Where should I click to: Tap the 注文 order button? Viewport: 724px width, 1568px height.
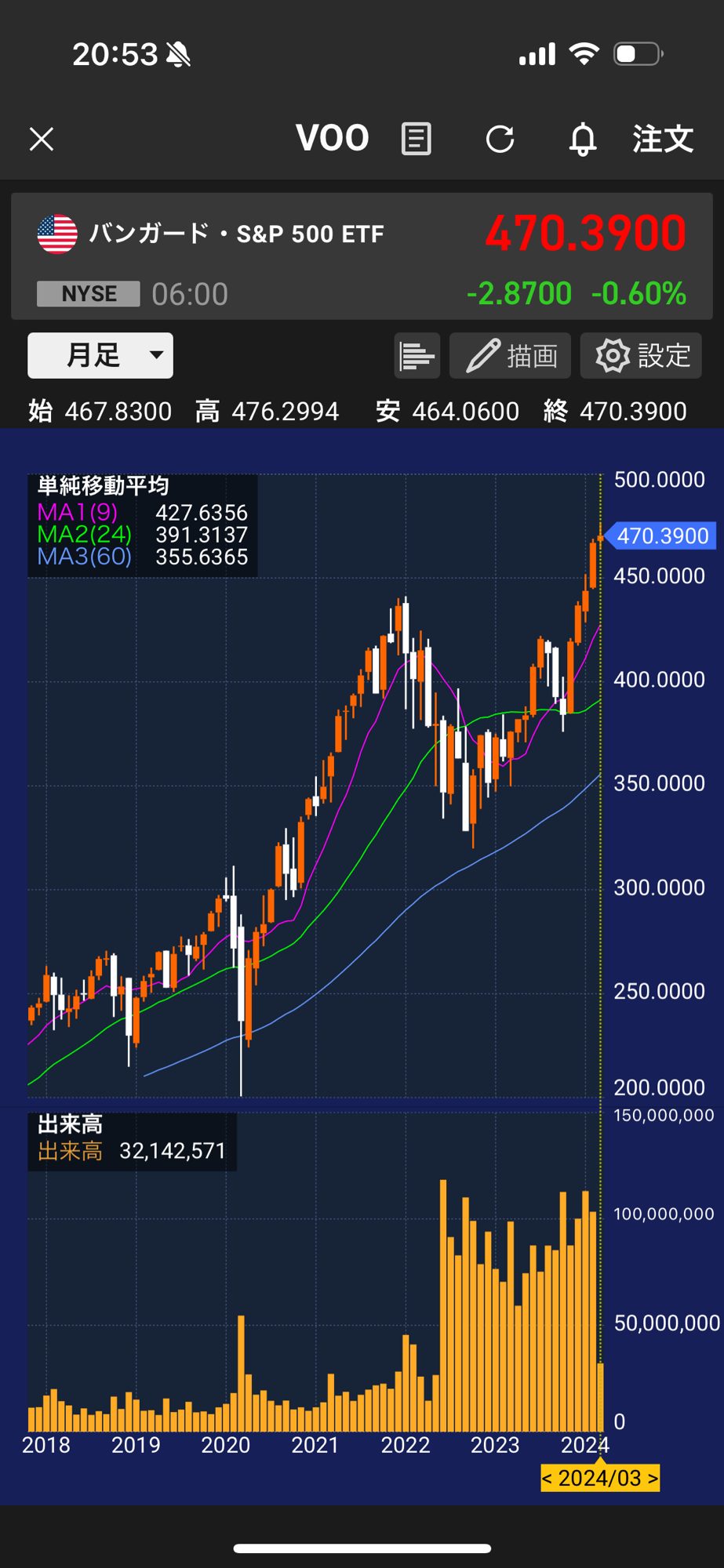click(x=663, y=140)
